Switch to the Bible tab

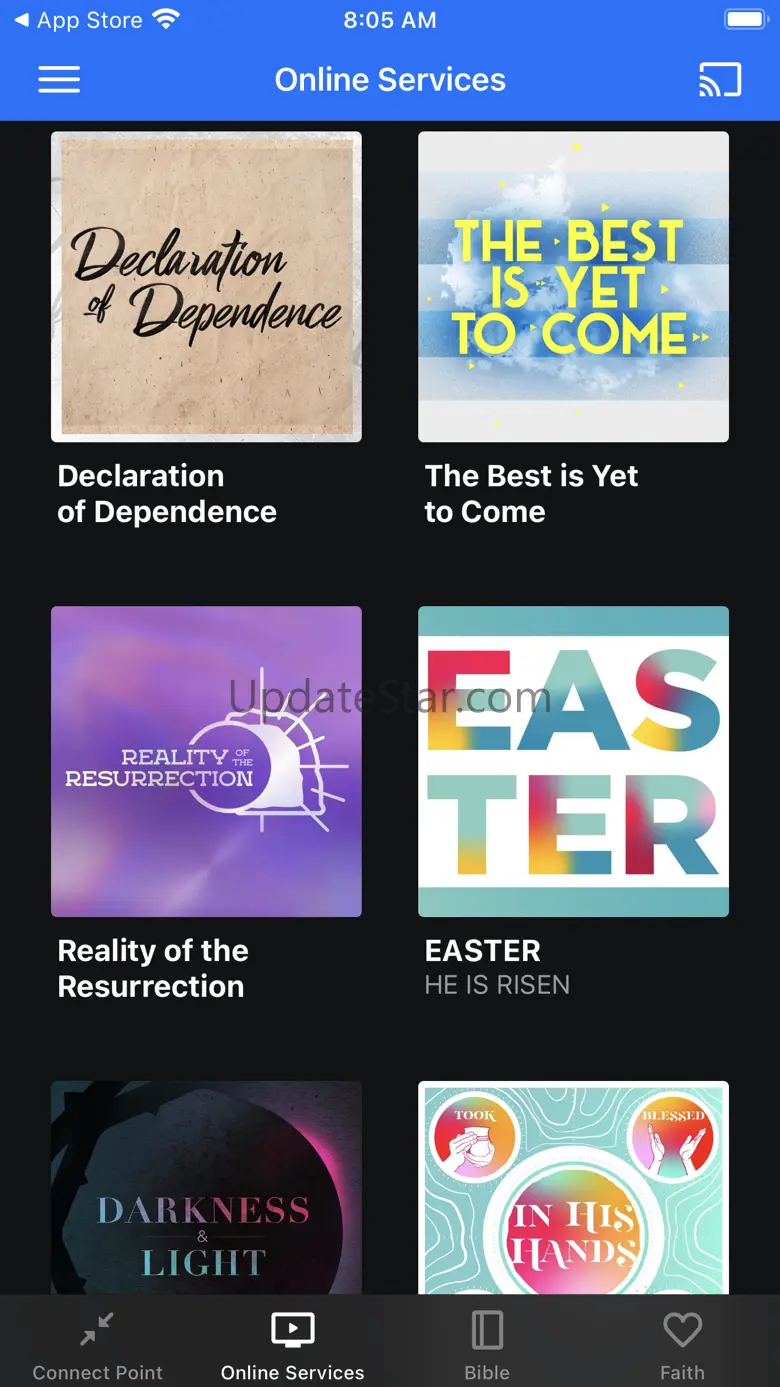pos(487,1344)
